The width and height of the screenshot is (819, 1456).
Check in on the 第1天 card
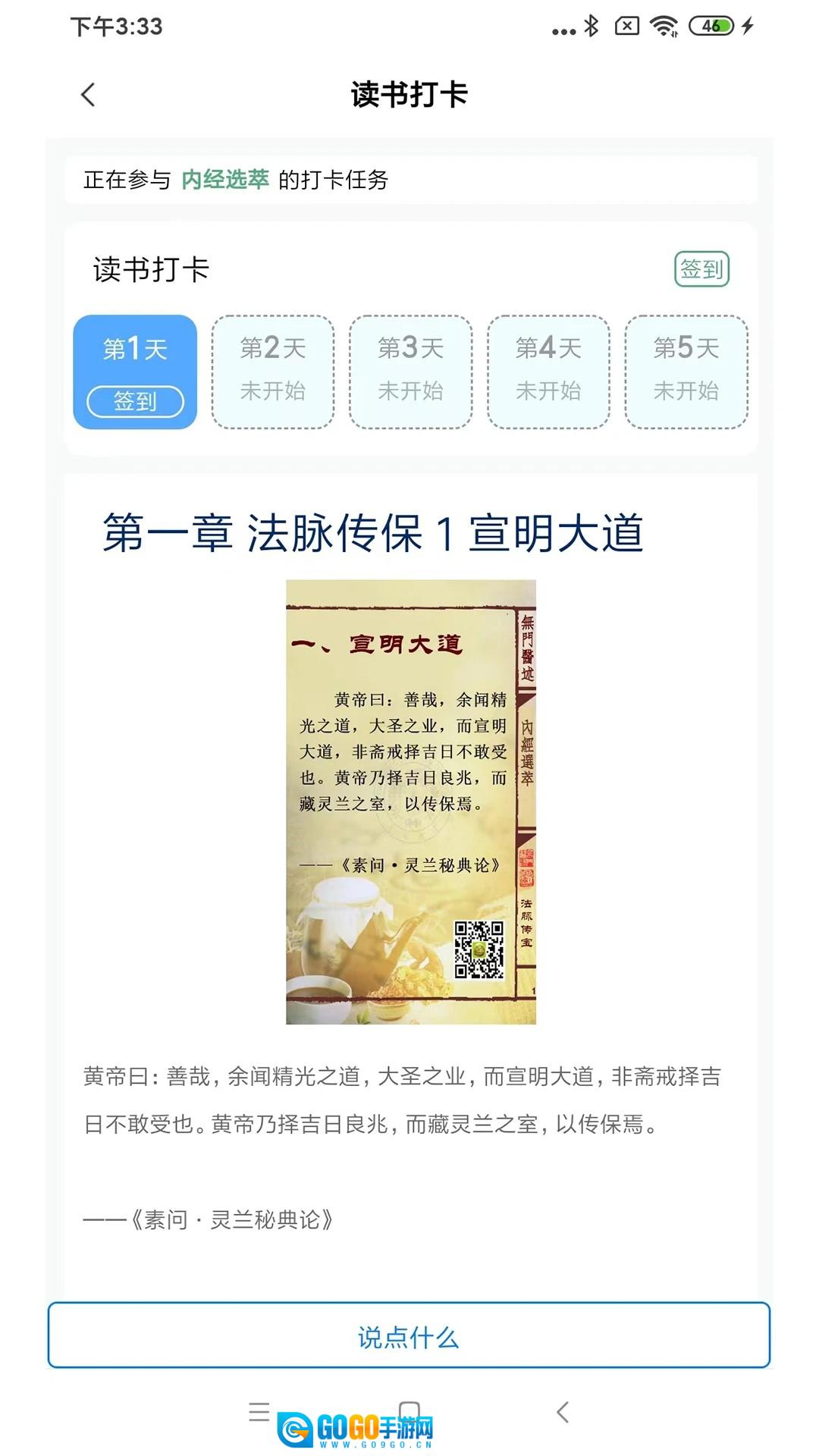135,400
